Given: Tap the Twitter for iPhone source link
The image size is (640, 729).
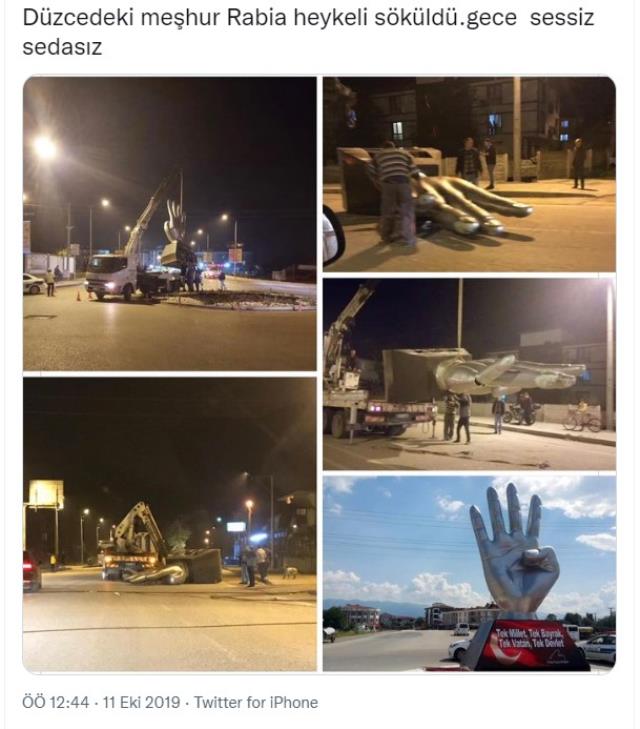Looking at the screenshot, I should click(x=255, y=702).
